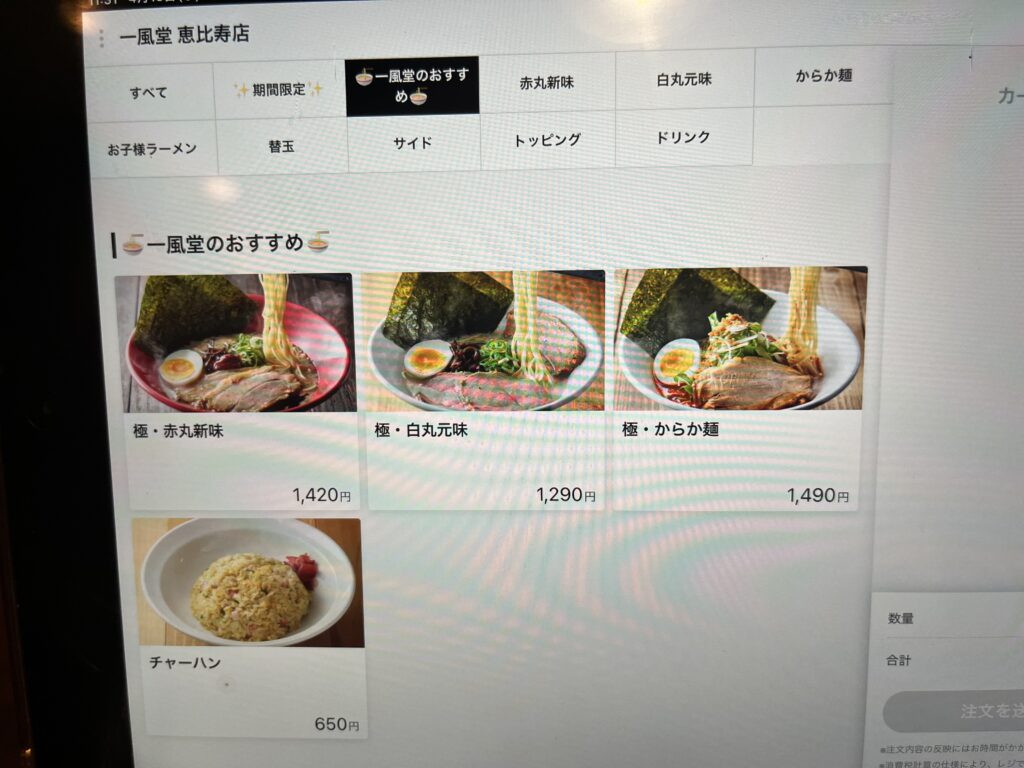
Task: View the トッピング category
Action: pyautogui.click(x=547, y=140)
